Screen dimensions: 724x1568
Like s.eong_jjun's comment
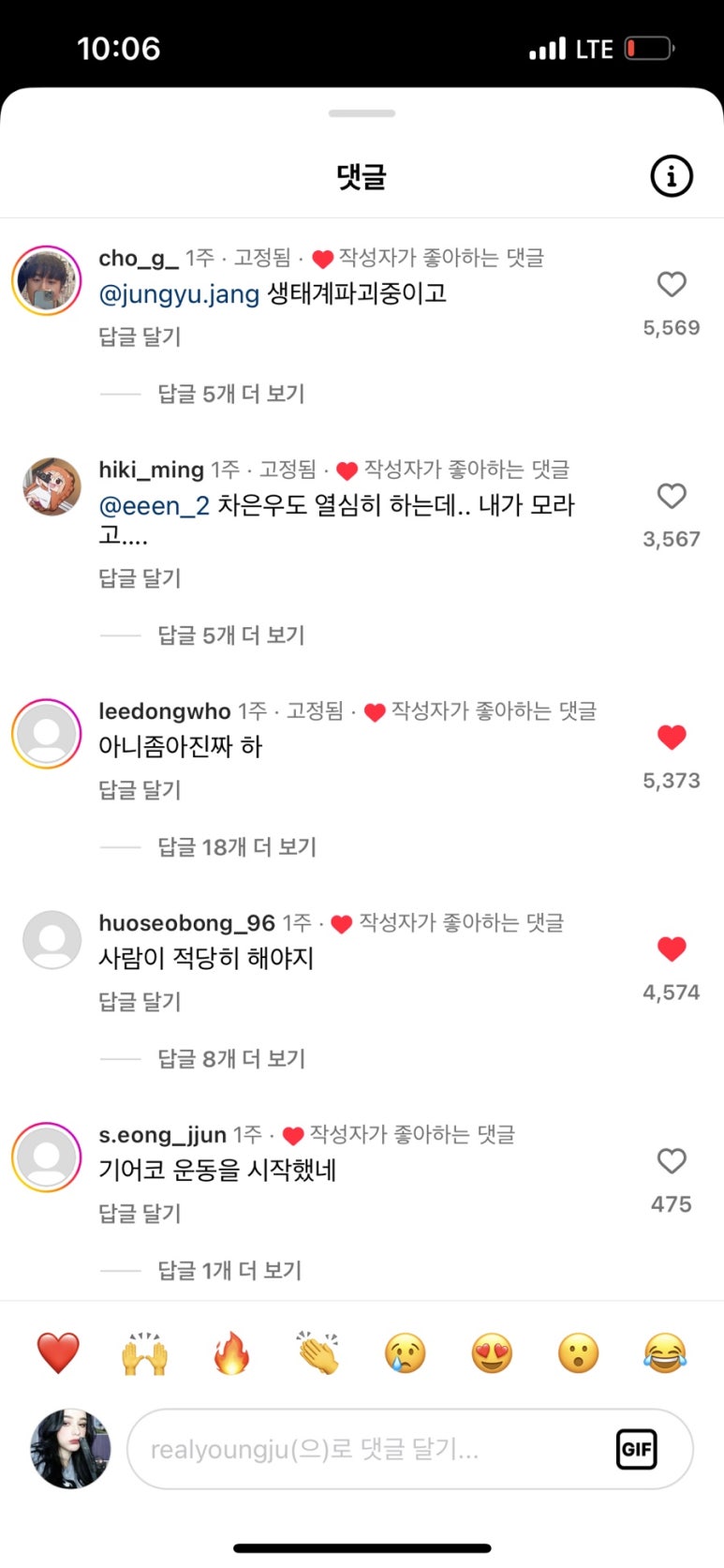point(671,1161)
